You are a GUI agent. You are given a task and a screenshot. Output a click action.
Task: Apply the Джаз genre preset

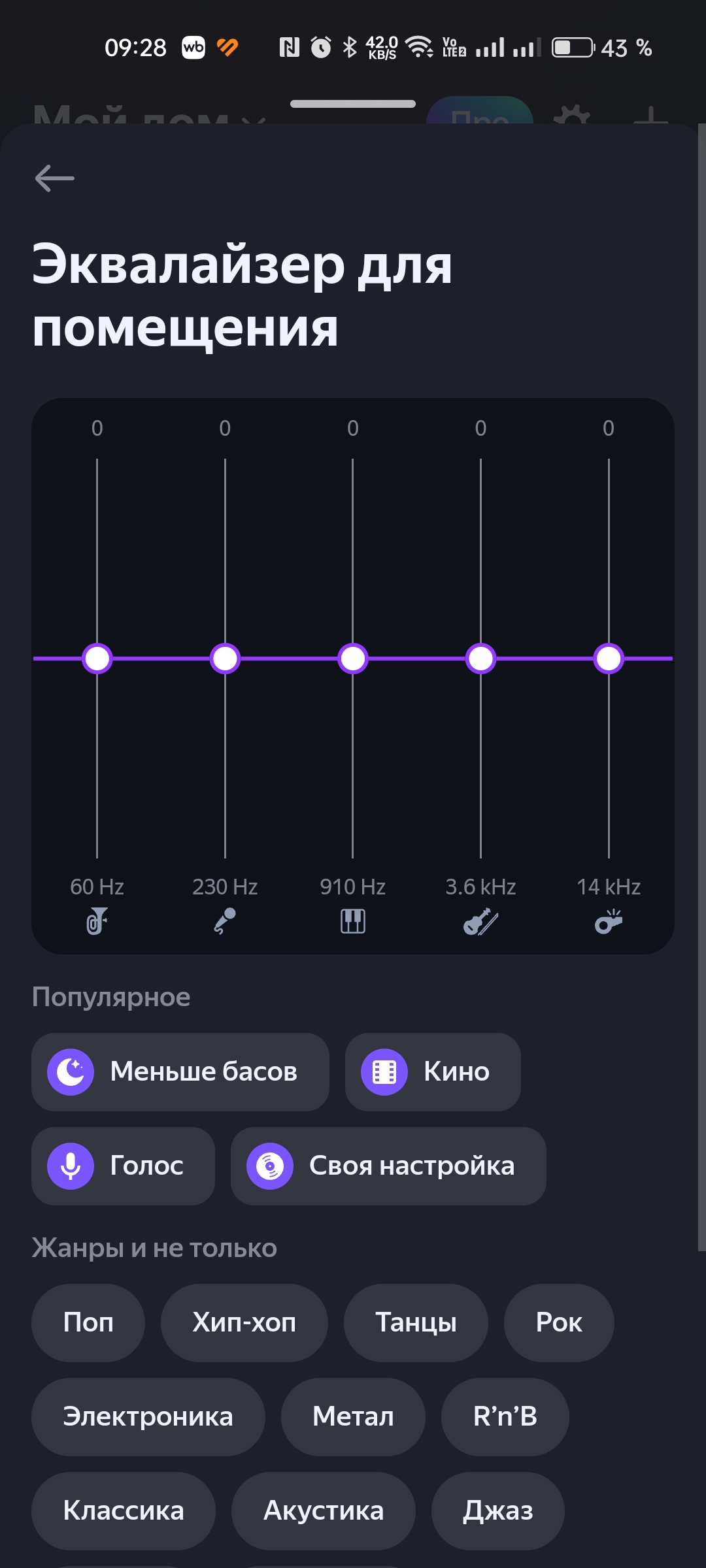pos(498,1511)
